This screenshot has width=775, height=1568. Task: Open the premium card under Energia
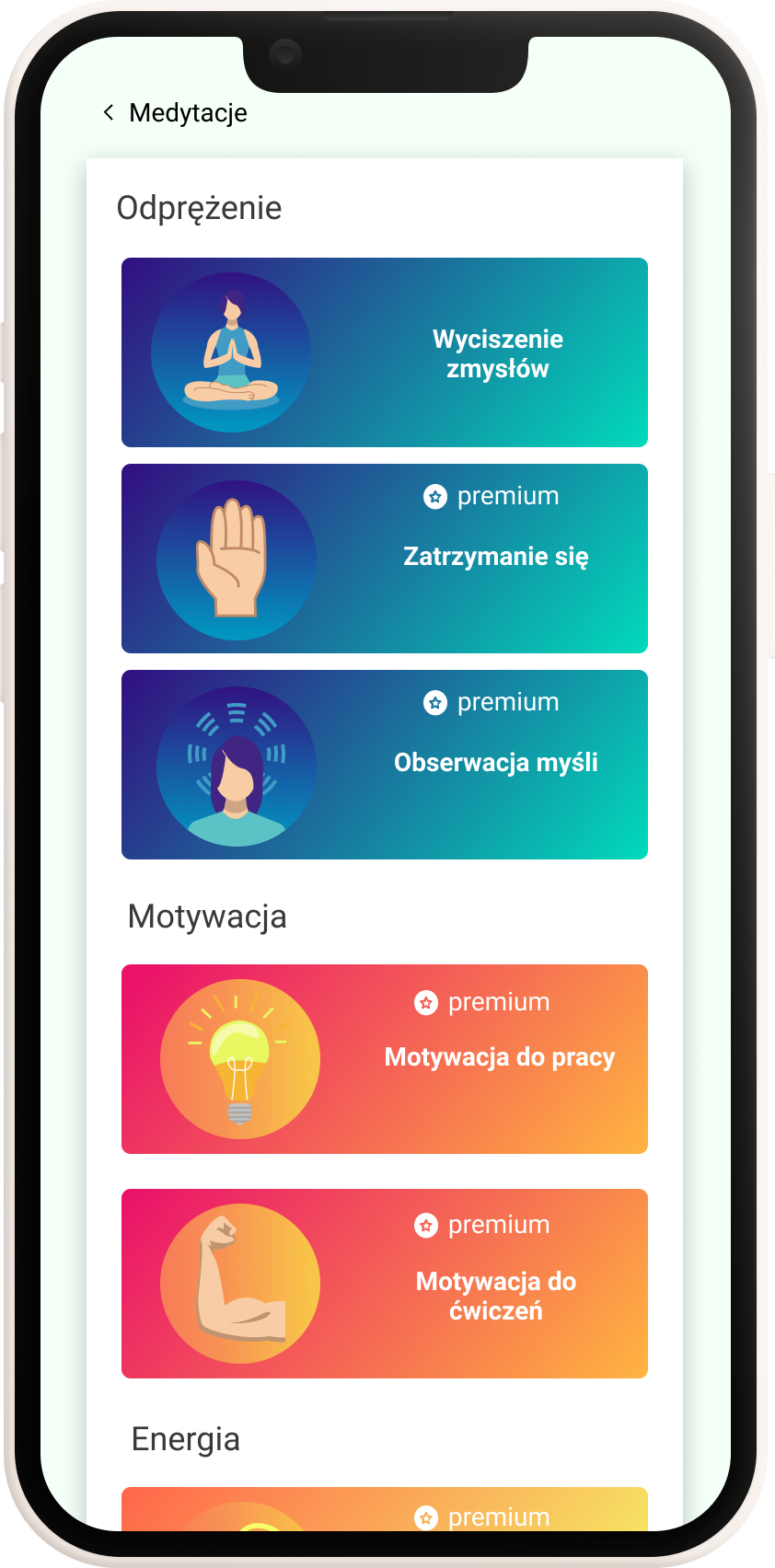click(x=385, y=1509)
